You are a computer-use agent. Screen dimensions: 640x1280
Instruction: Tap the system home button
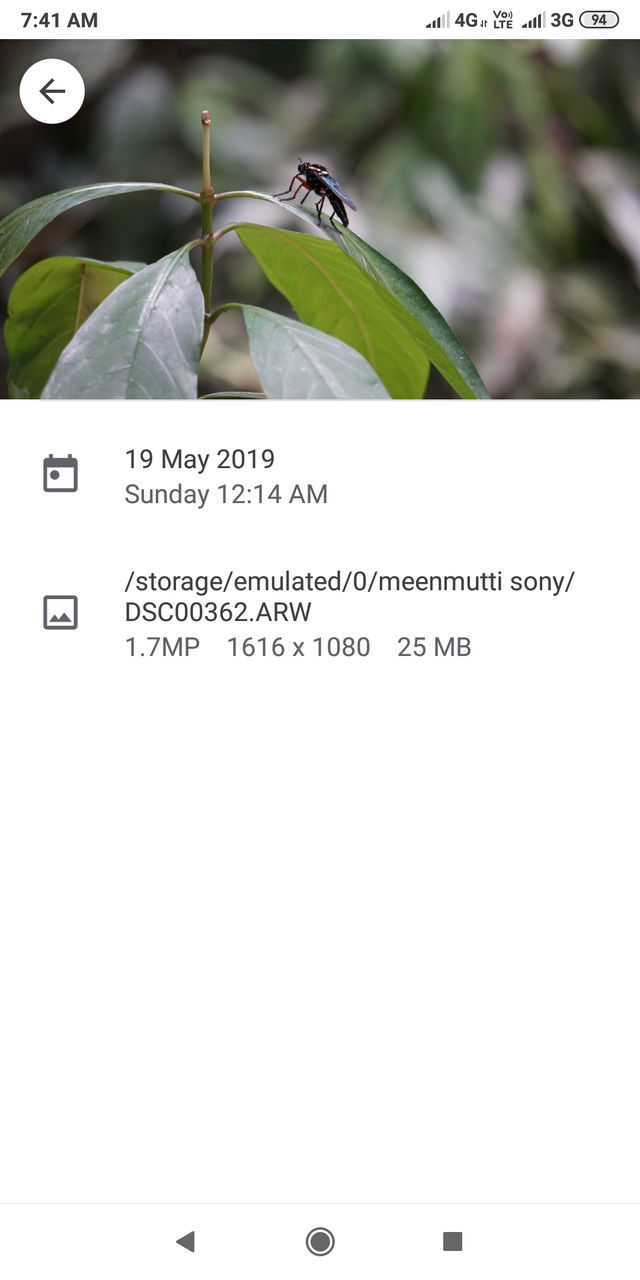(320, 1241)
